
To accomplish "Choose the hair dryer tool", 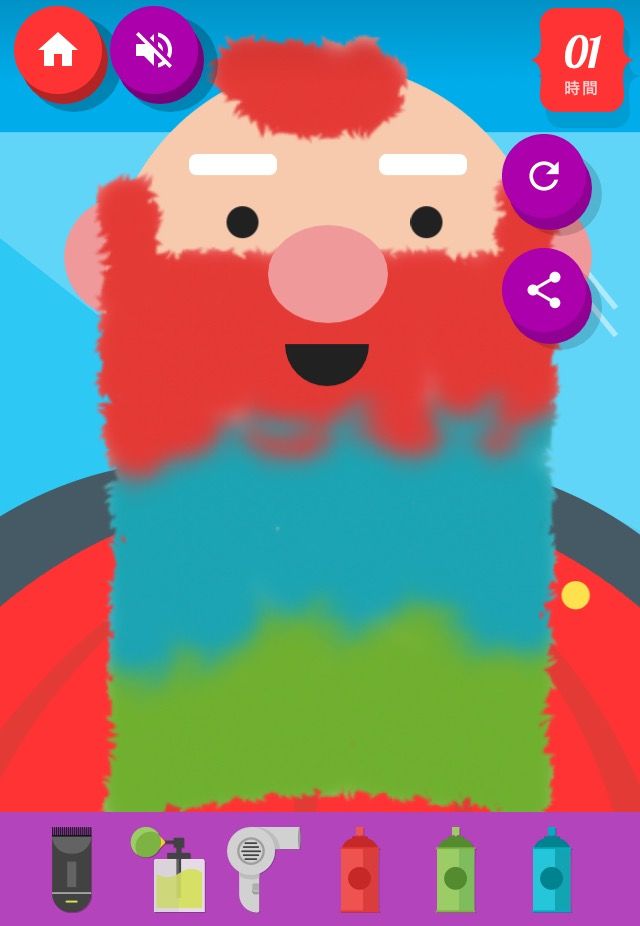I will (x=258, y=864).
